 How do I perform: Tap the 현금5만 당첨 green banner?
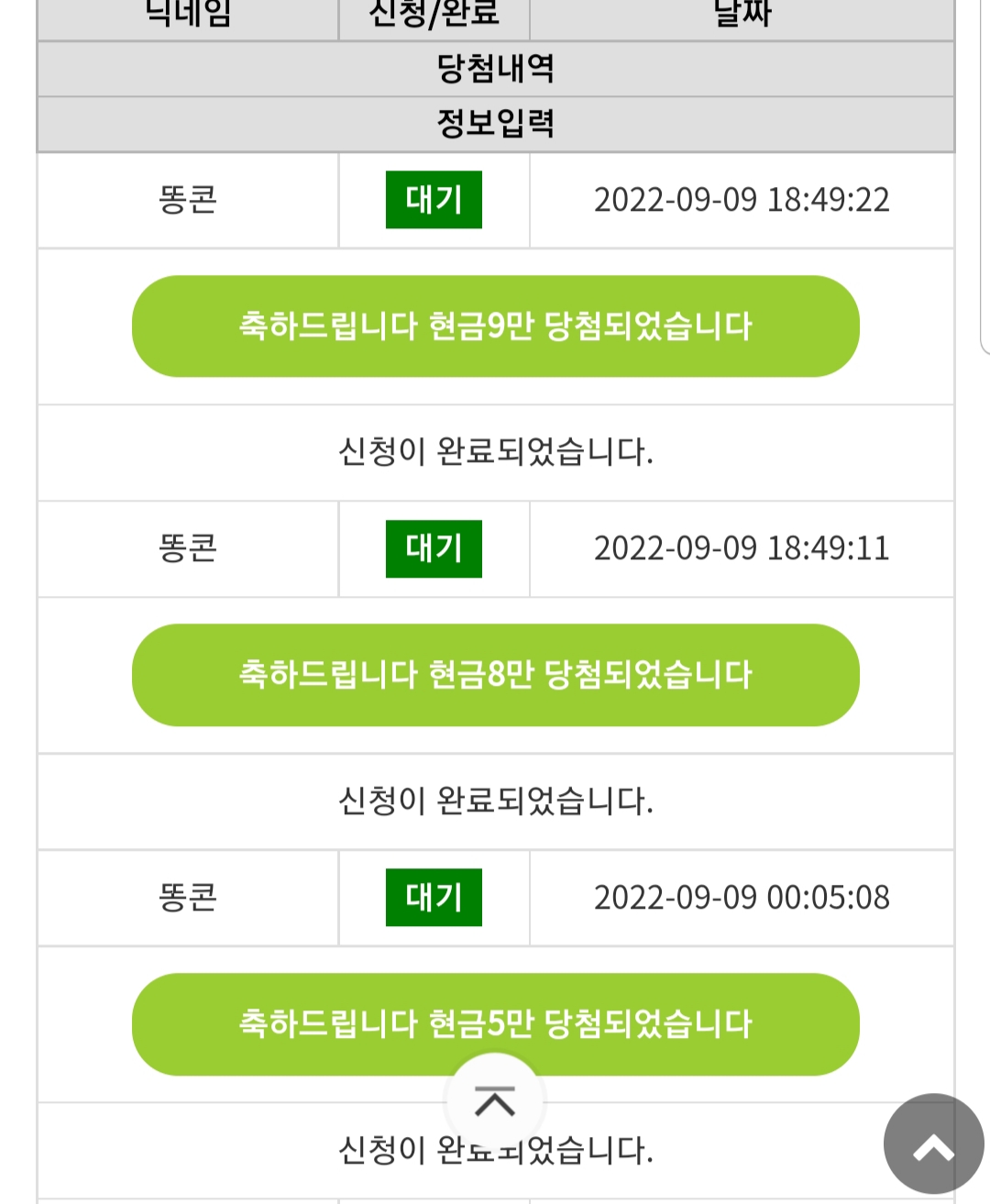pos(495,1024)
